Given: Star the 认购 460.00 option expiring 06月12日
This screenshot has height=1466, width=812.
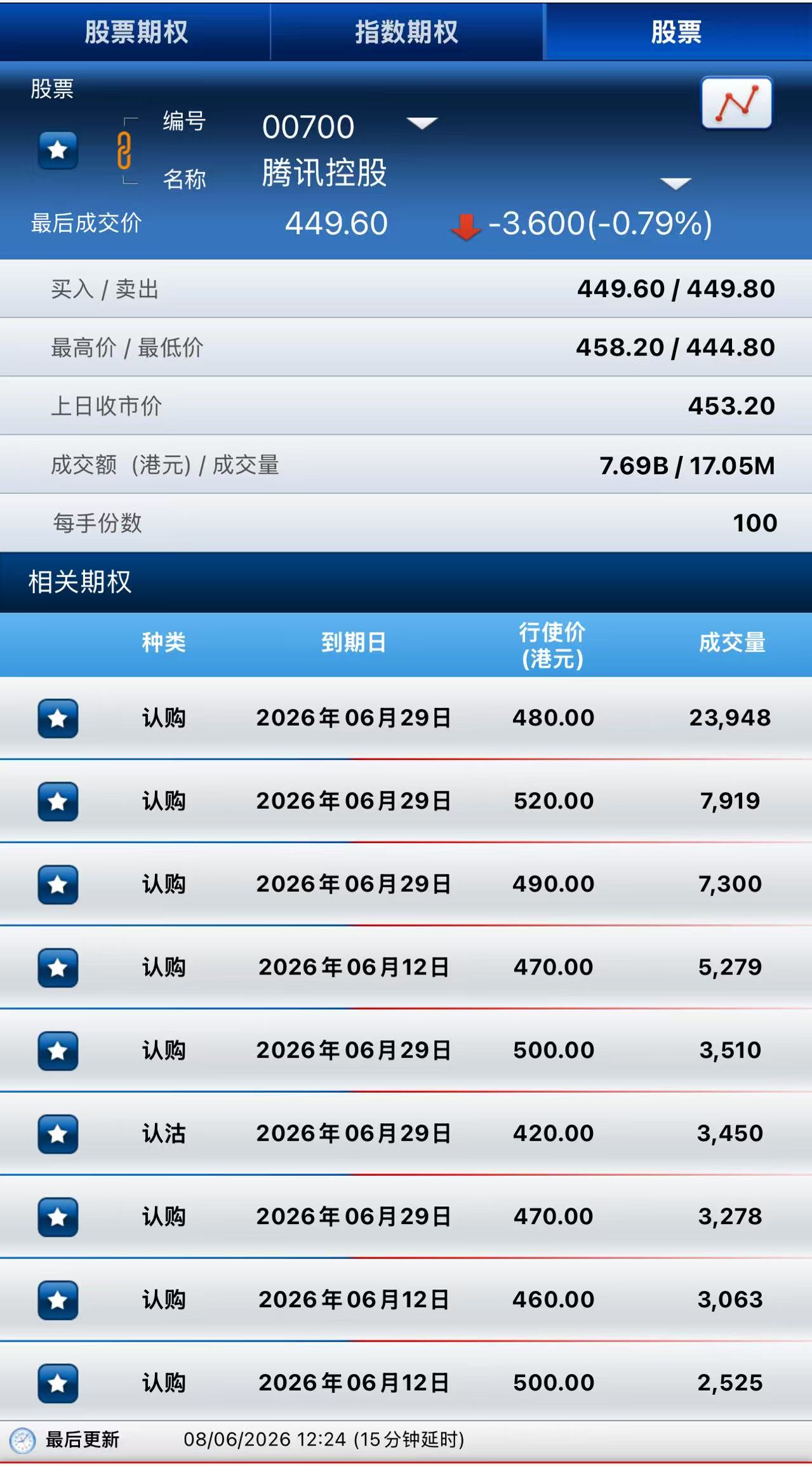Looking at the screenshot, I should point(58,1300).
